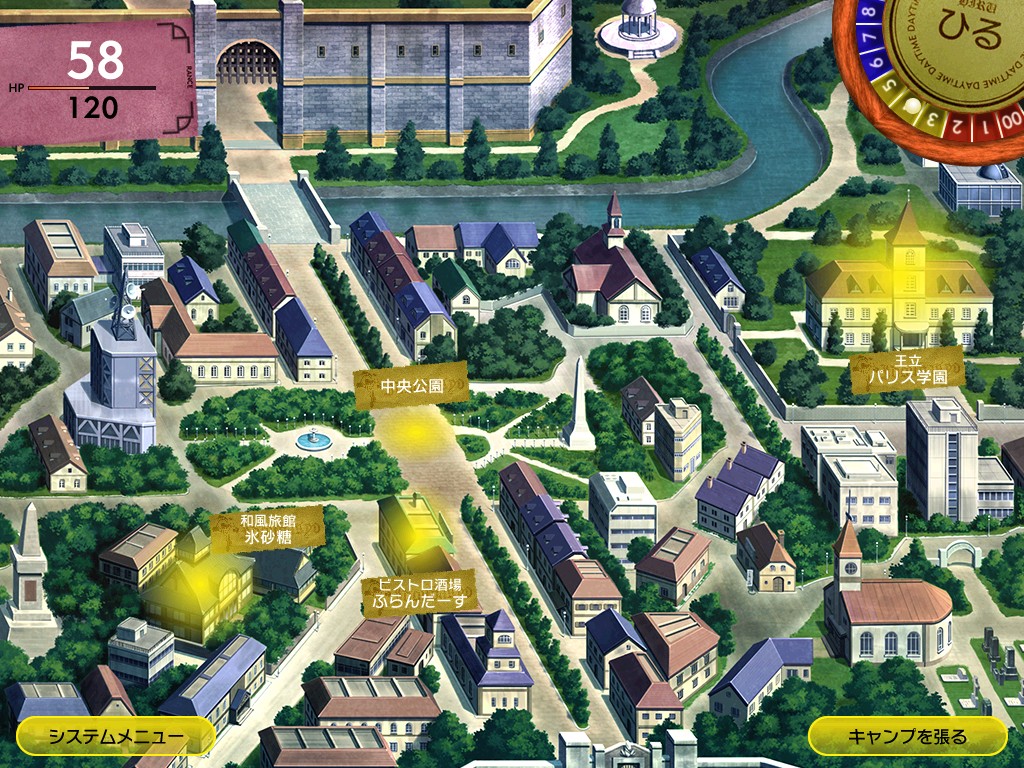
Task: Tap キャンプを張る to set up camp
Action: point(907,738)
